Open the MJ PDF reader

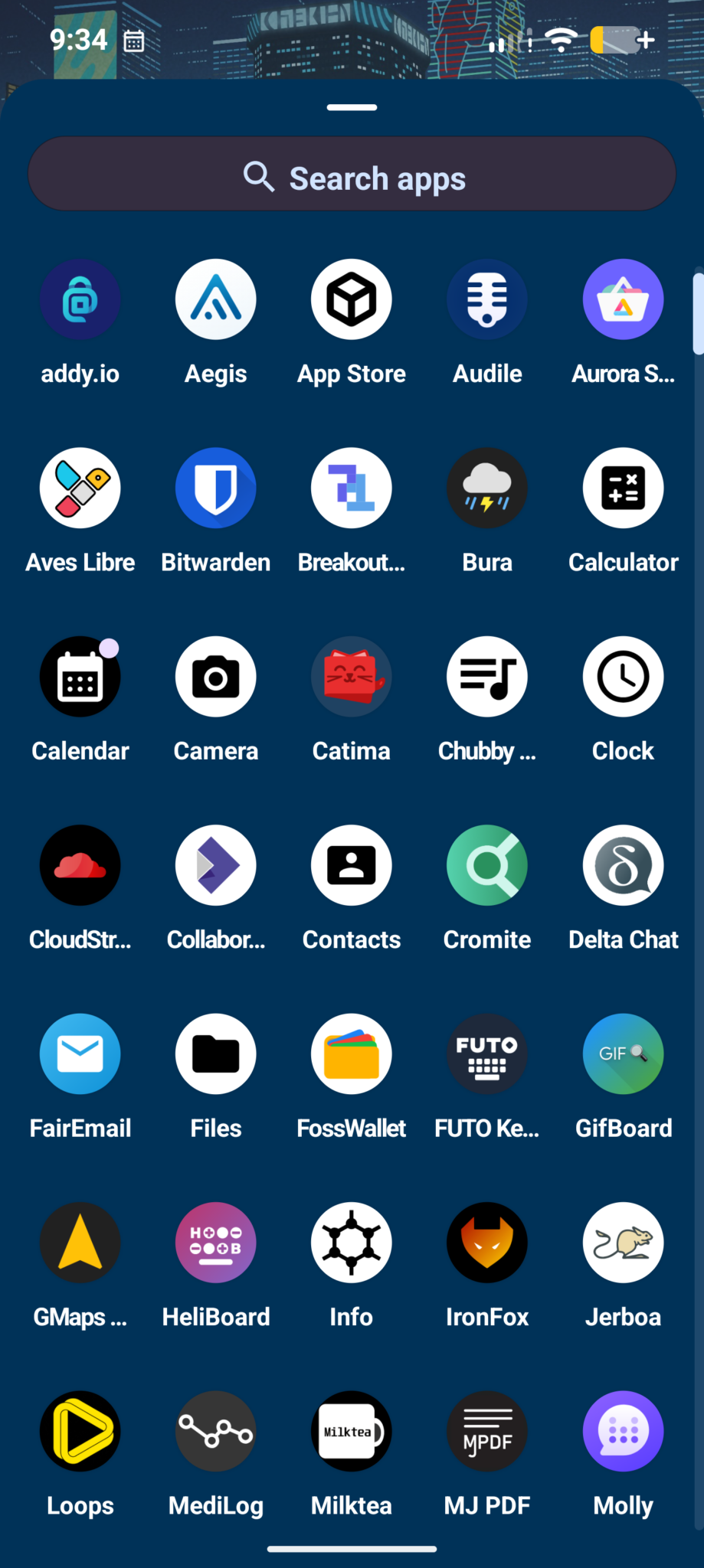point(487,1432)
